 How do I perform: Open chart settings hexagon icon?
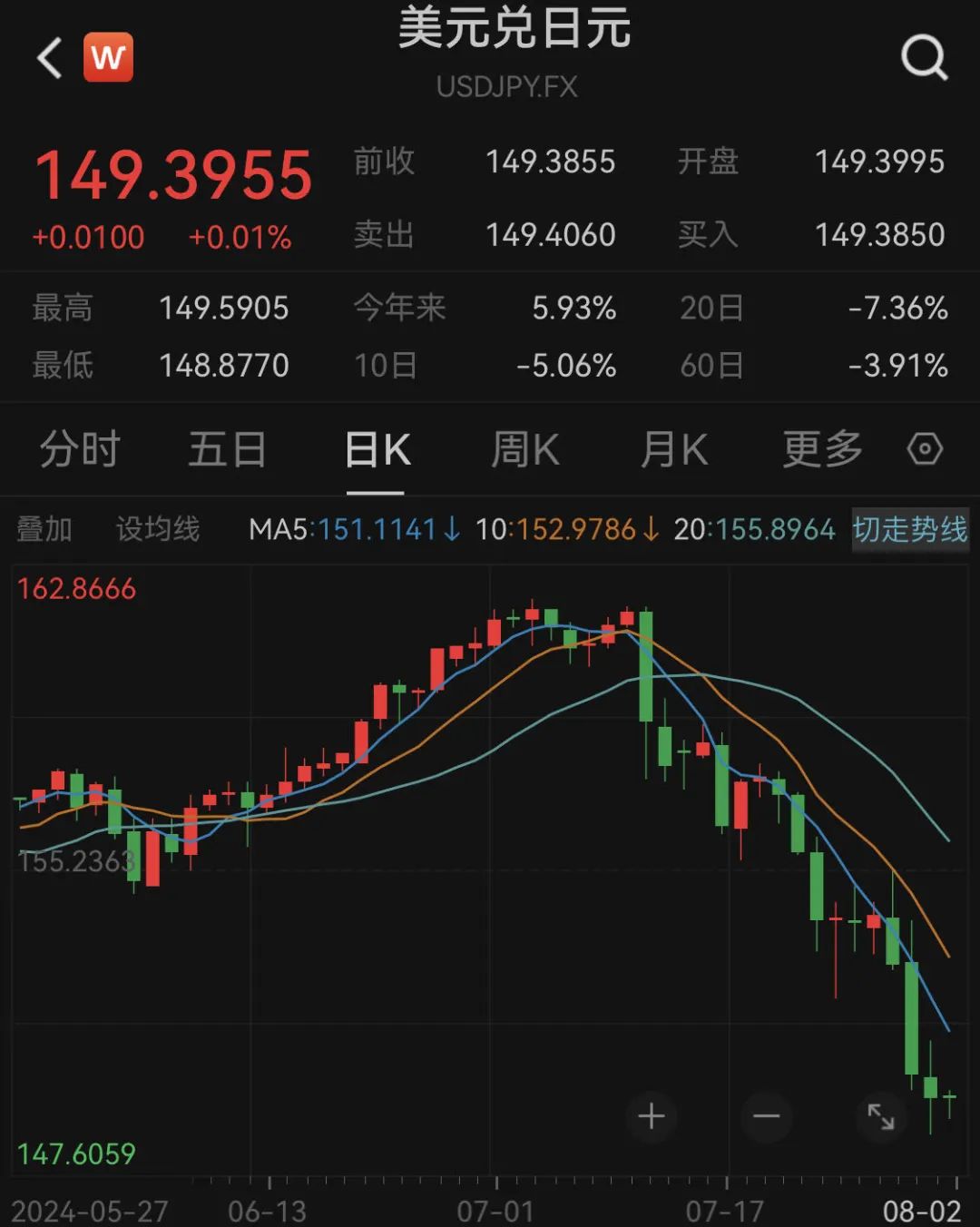925,449
